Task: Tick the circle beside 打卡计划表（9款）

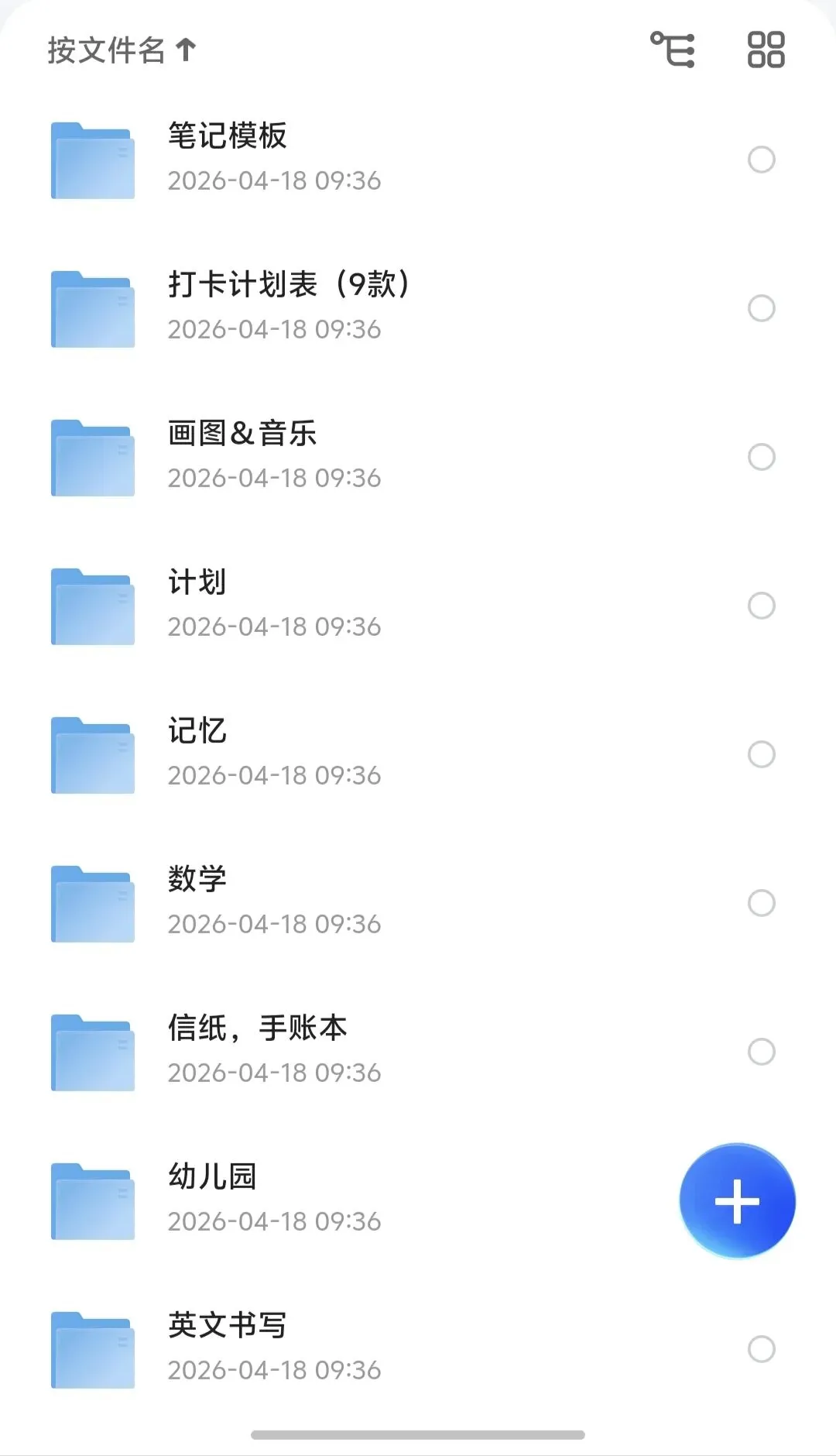Action: click(761, 308)
